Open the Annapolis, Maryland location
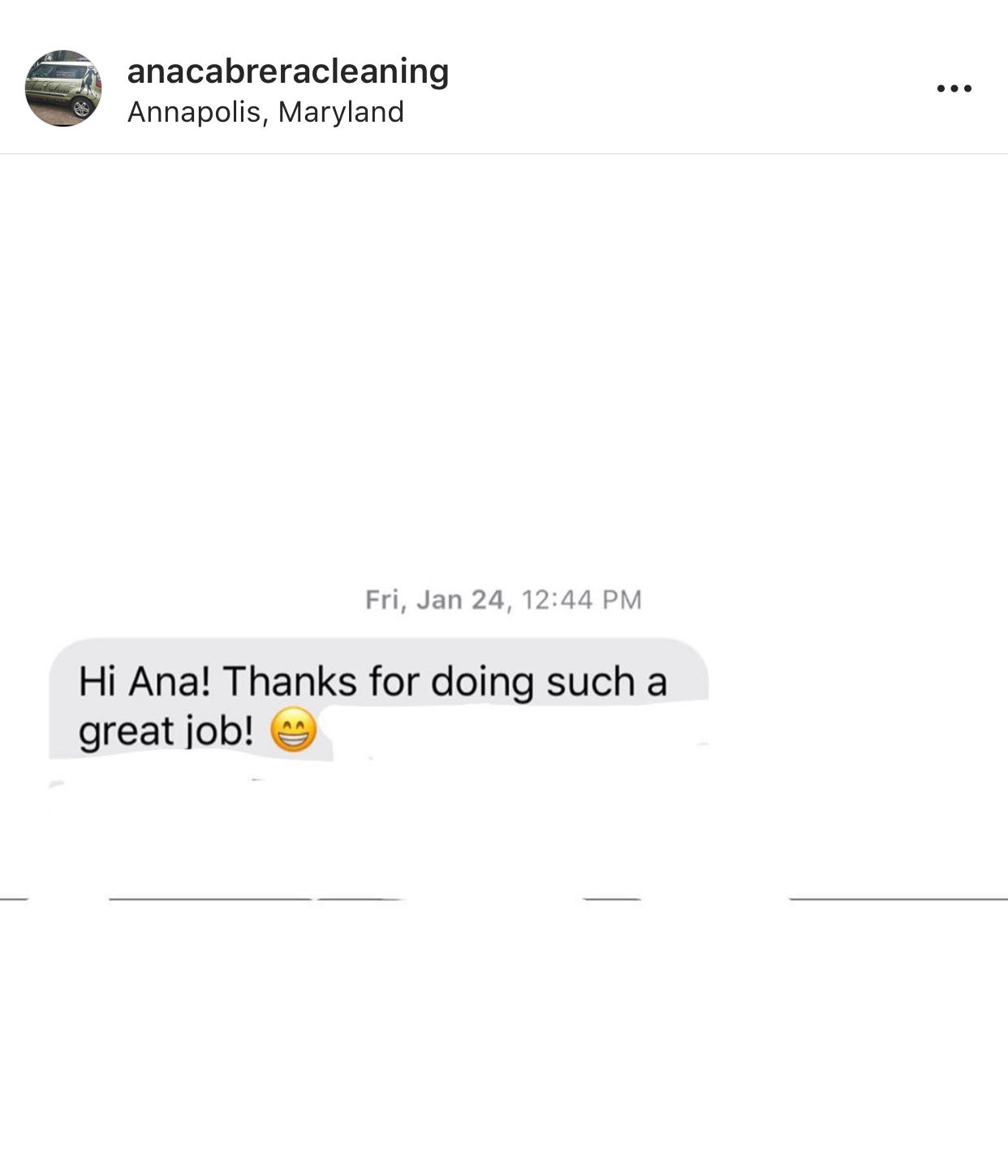Screen dimensions: 1008x1176 pos(265,112)
